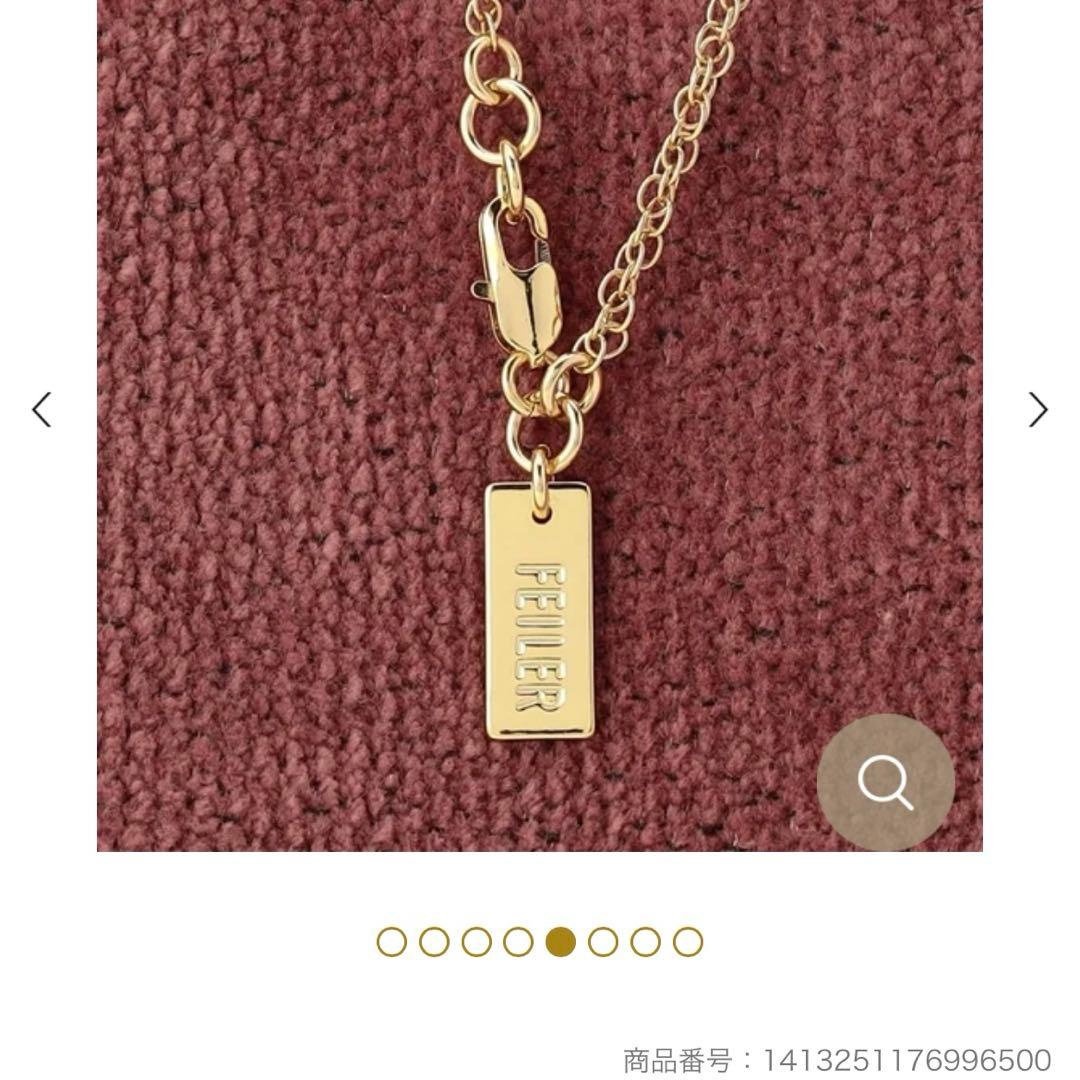
Task: Jump to the last image dot
Action: 688,942
